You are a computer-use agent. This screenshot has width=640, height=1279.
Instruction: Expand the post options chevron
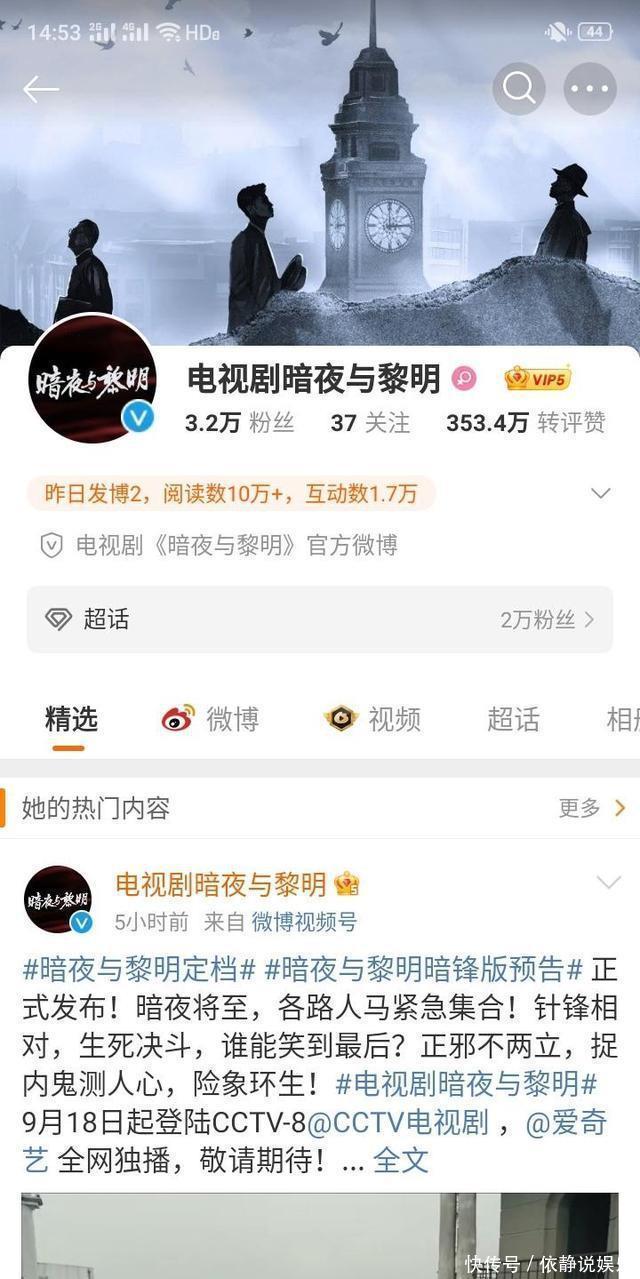coord(608,883)
